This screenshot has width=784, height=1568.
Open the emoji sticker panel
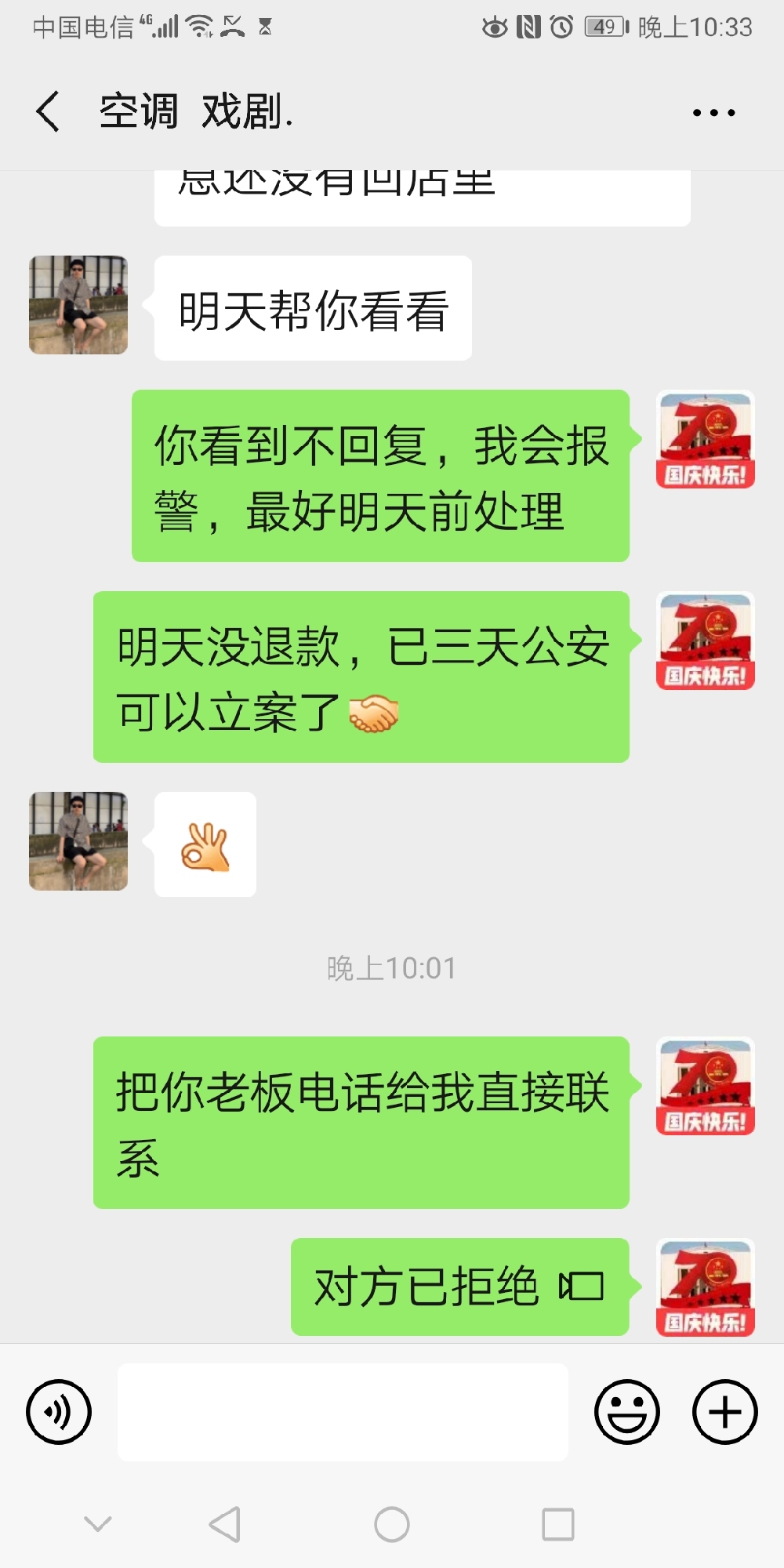click(x=626, y=1412)
